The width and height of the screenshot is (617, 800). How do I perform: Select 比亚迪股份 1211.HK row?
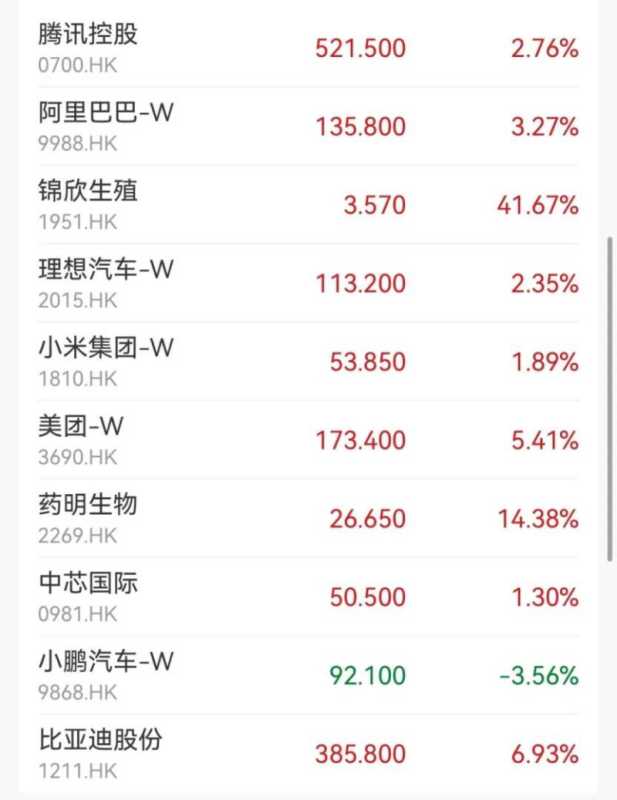click(x=300, y=753)
